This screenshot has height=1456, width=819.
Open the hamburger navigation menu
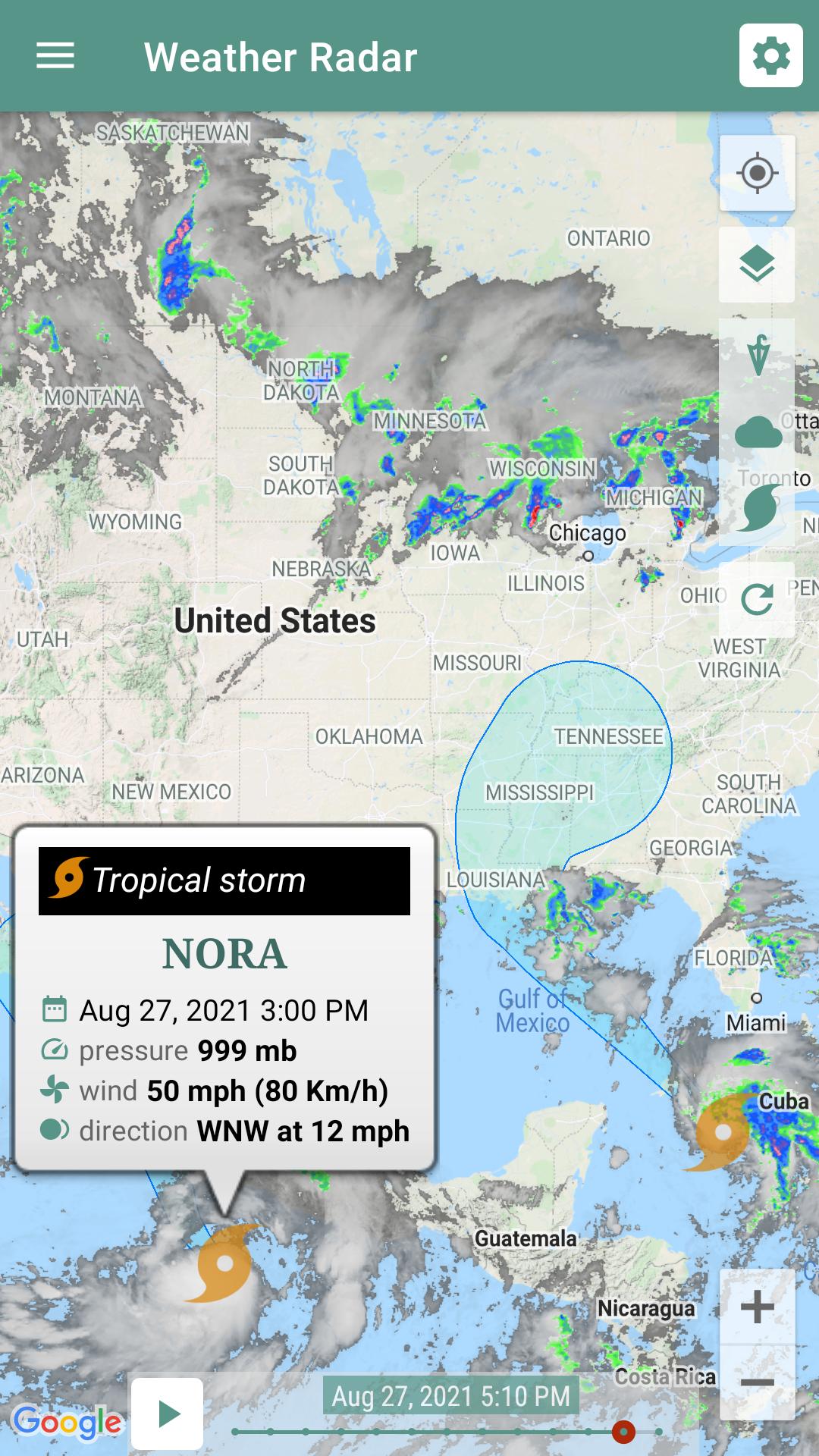point(55,56)
